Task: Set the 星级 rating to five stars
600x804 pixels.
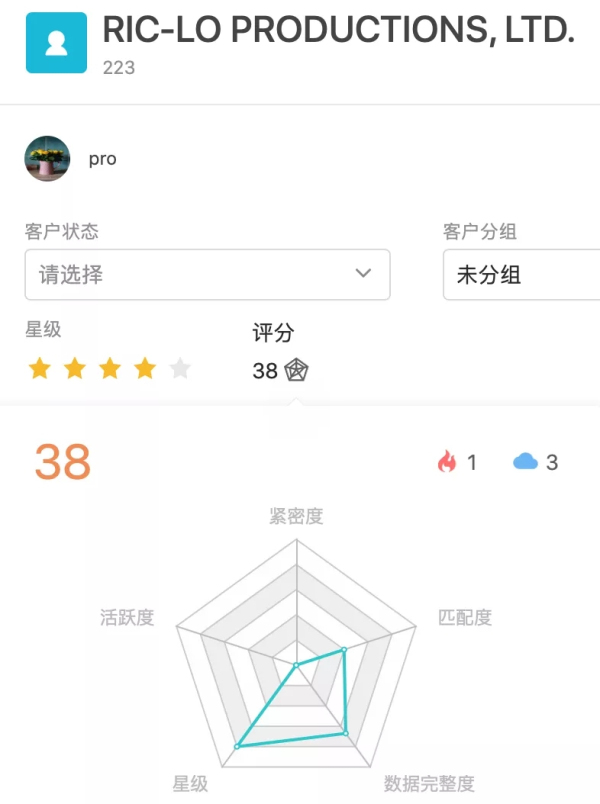Action: point(180,370)
